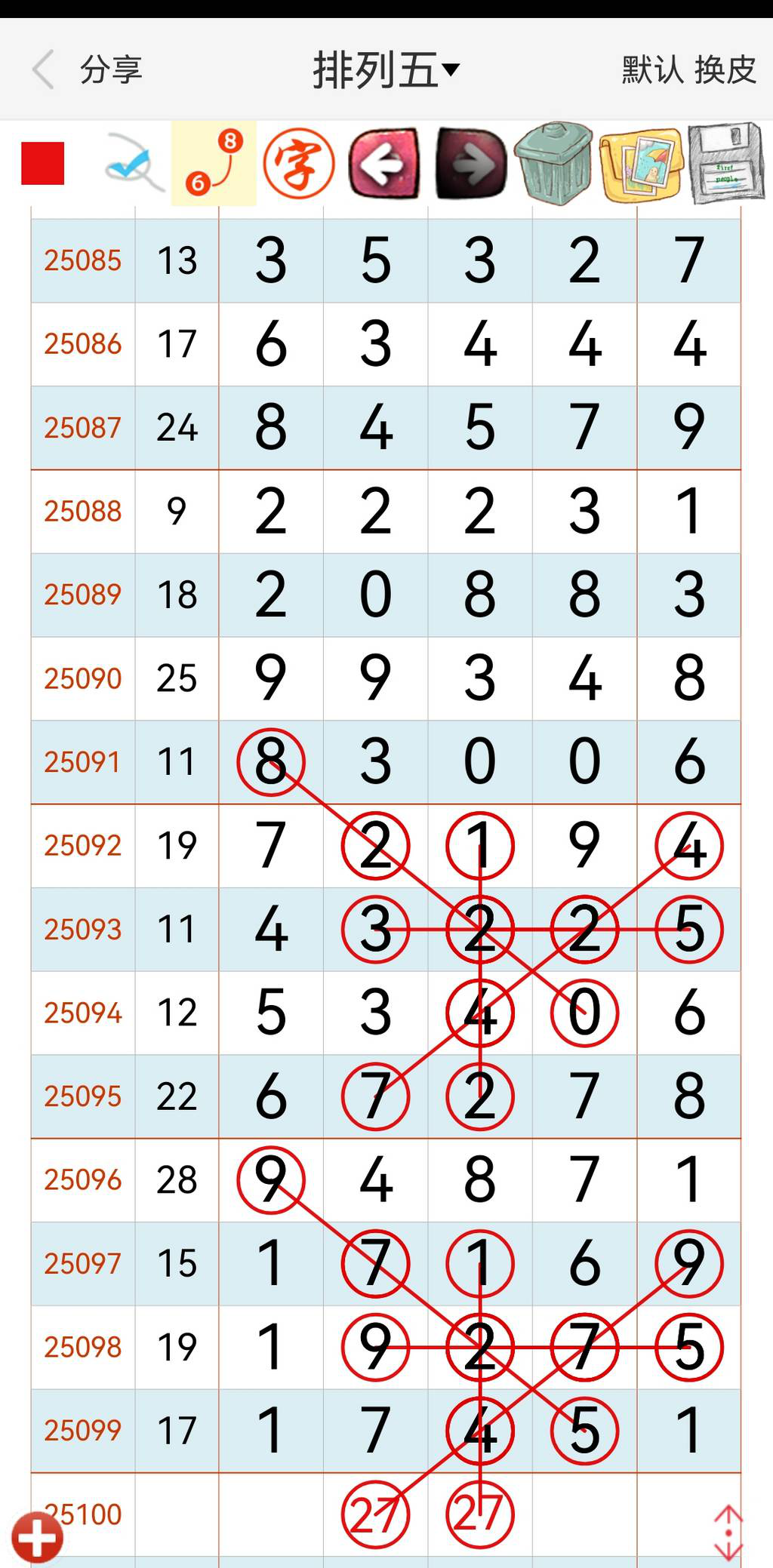773x1568 pixels.
Task: Undo last mark with left arrow
Action: tap(384, 163)
